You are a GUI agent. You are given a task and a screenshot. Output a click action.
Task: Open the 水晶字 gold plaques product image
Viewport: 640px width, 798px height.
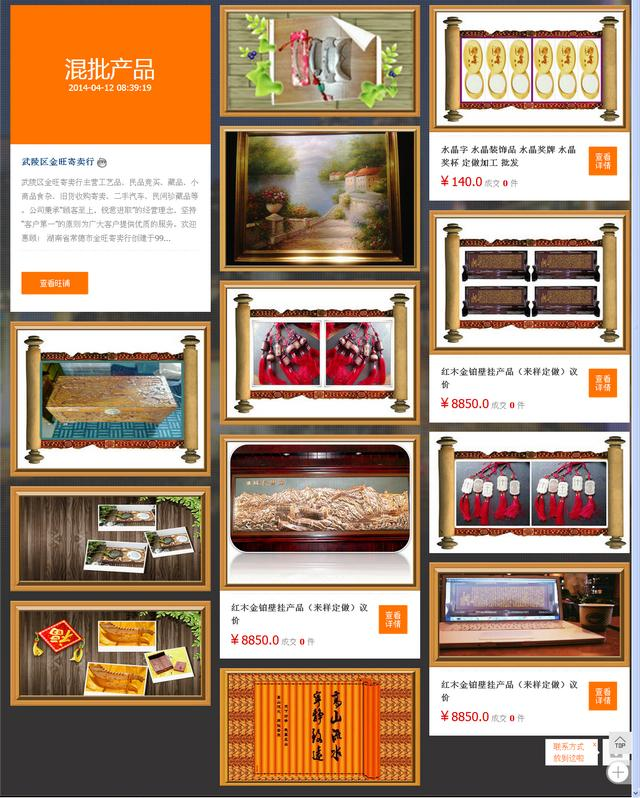click(530, 68)
